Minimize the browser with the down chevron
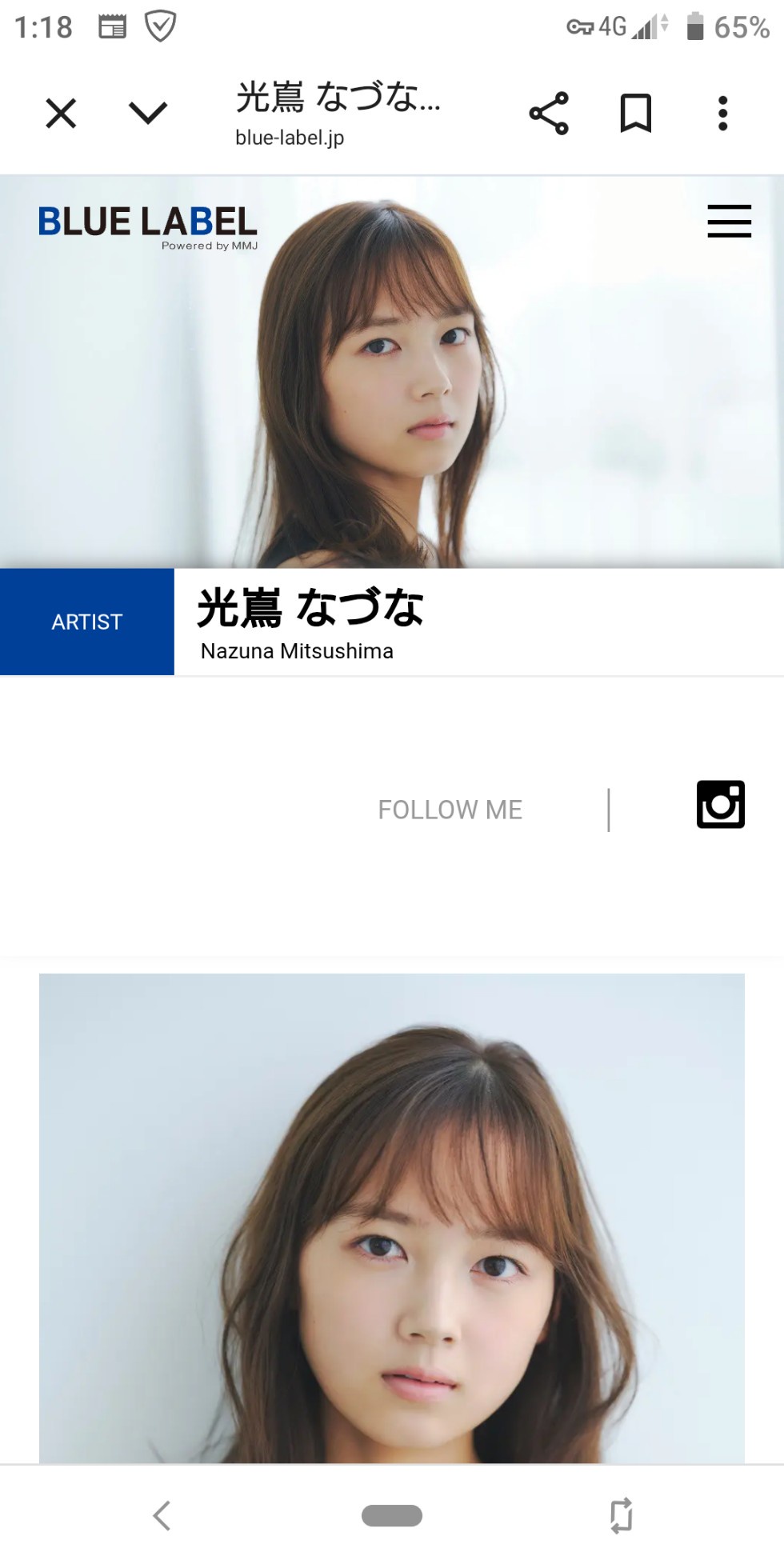Screen dimensions: 784x1568 click(x=148, y=113)
